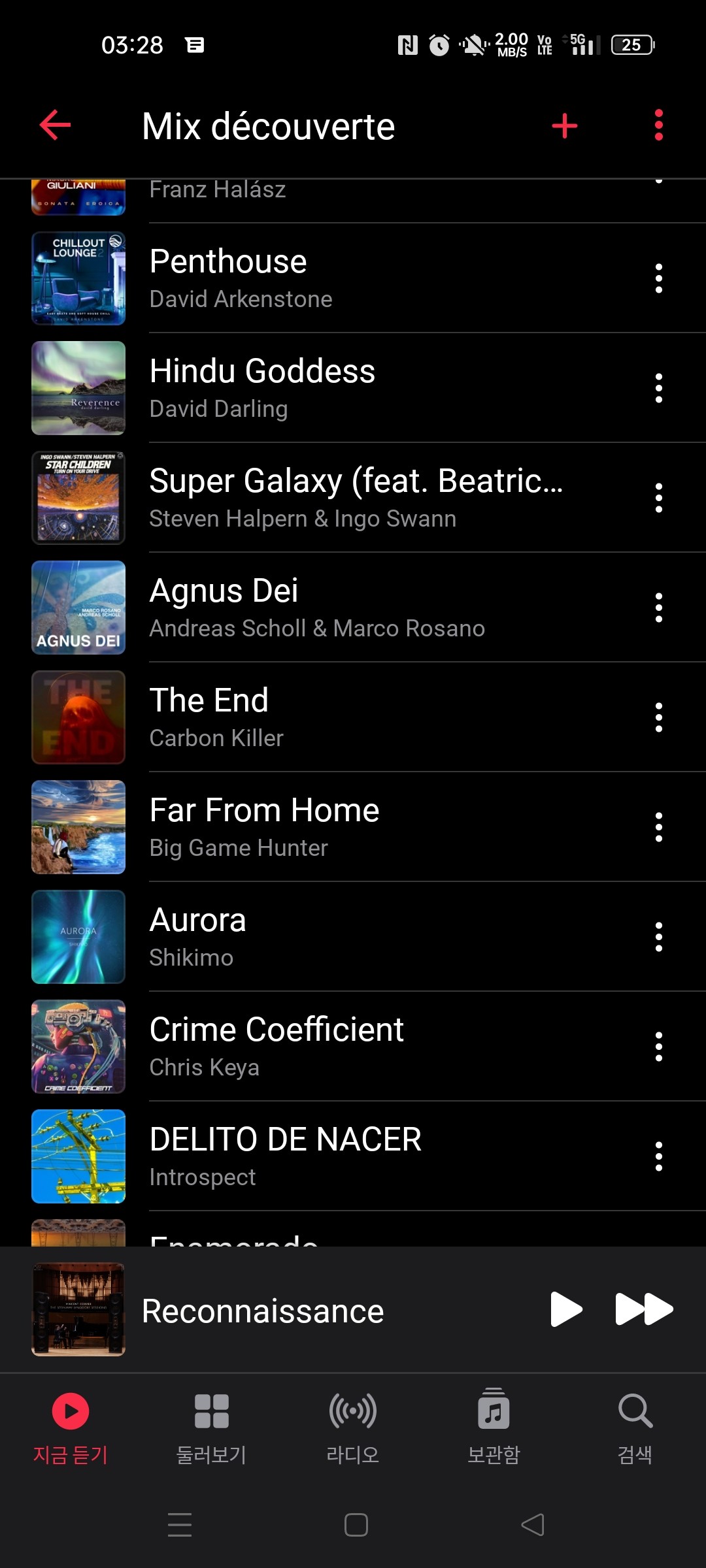
Task: Open more options for Agnus Dei
Action: click(x=658, y=608)
